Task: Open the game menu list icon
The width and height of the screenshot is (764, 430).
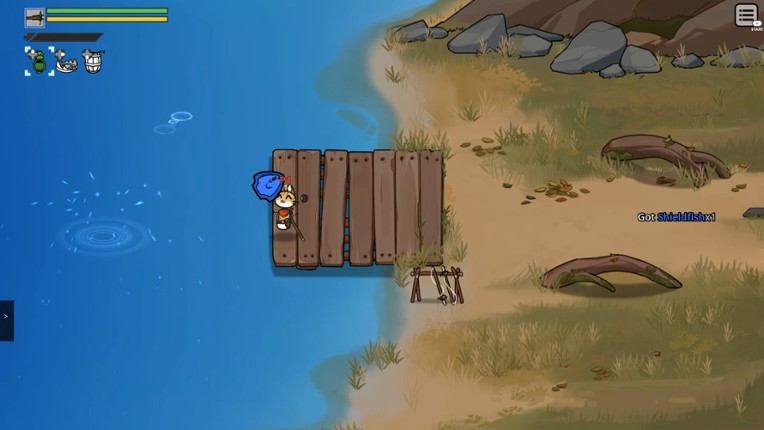Action: [x=746, y=14]
